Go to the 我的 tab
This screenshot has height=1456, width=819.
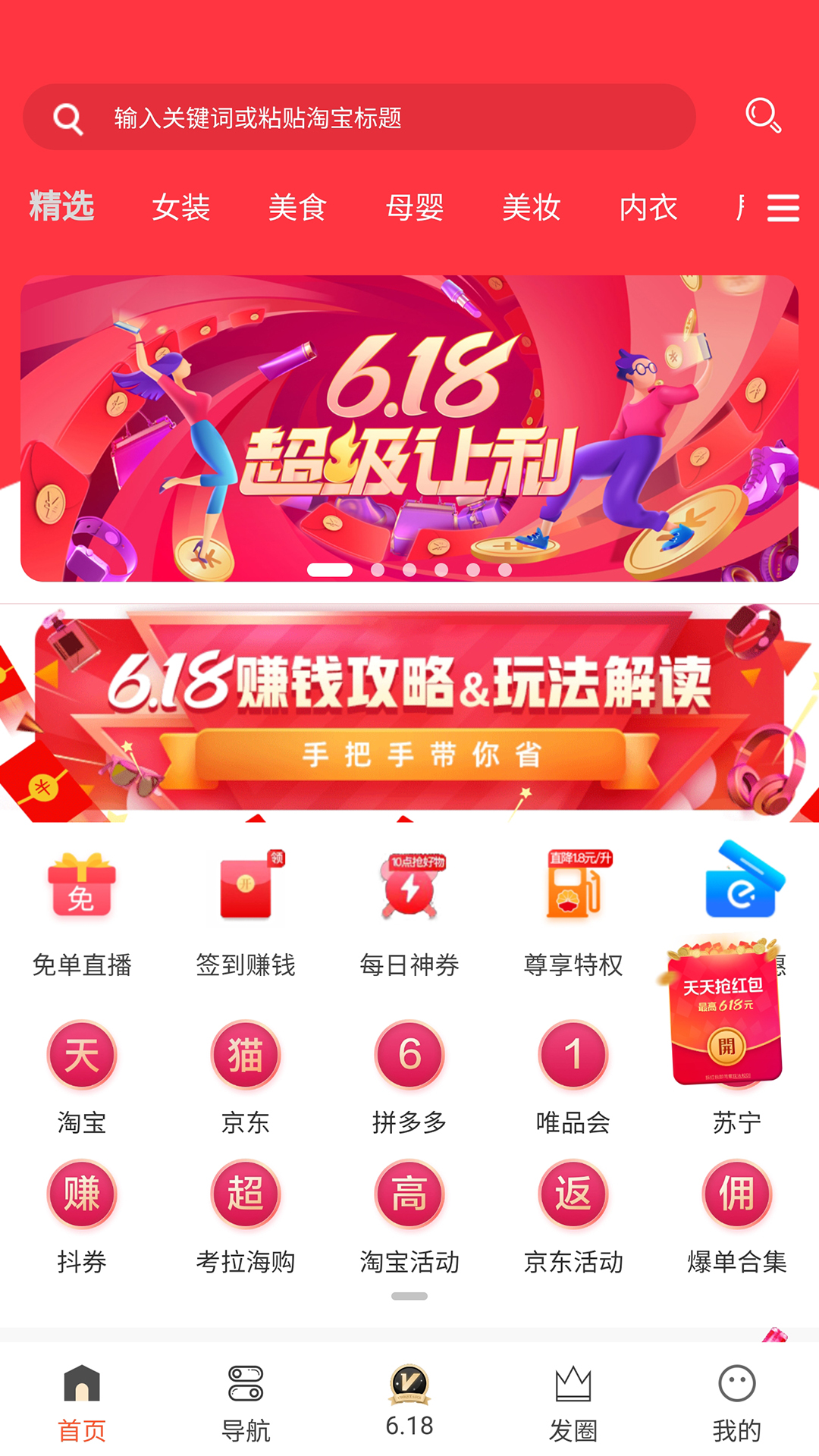point(737,1403)
